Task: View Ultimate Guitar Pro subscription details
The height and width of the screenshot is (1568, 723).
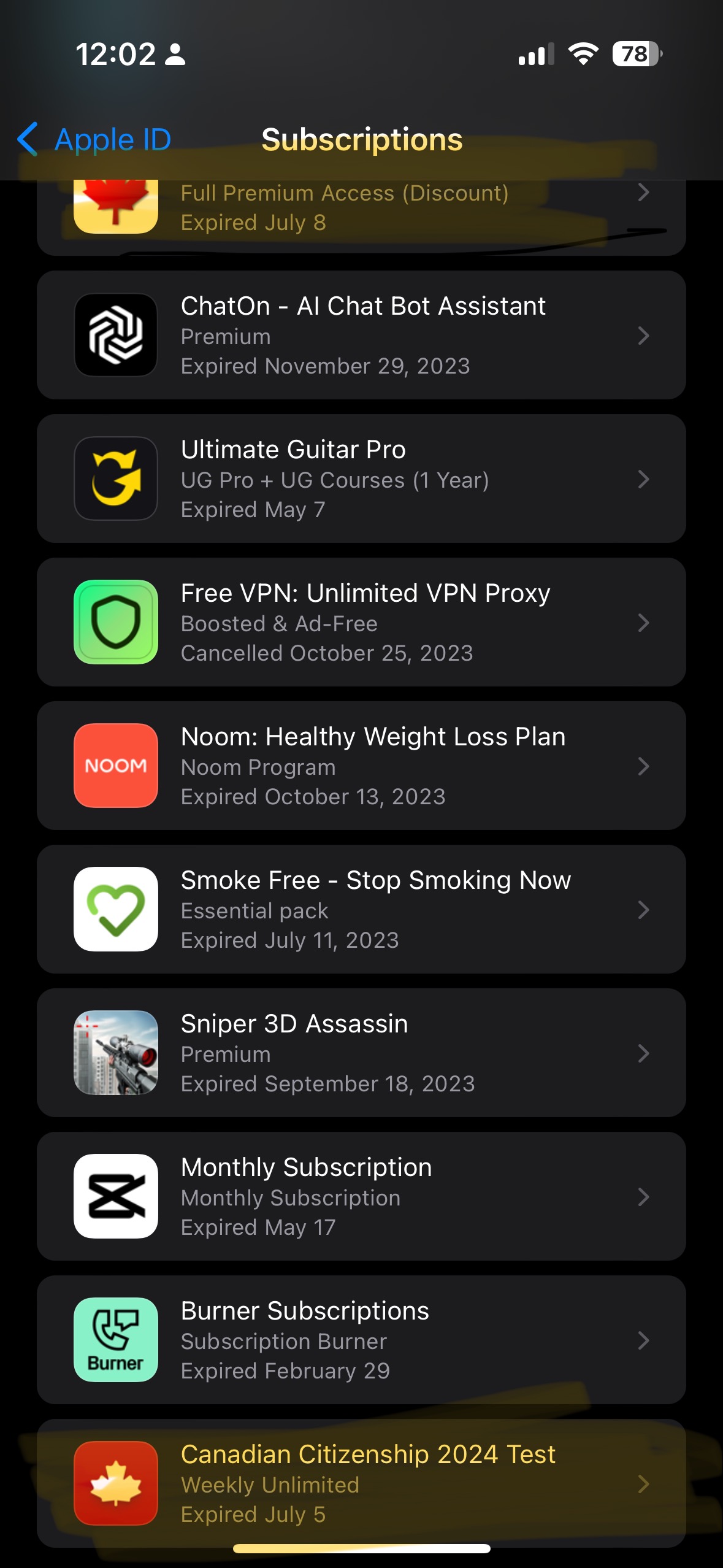Action: pyautogui.click(x=361, y=478)
